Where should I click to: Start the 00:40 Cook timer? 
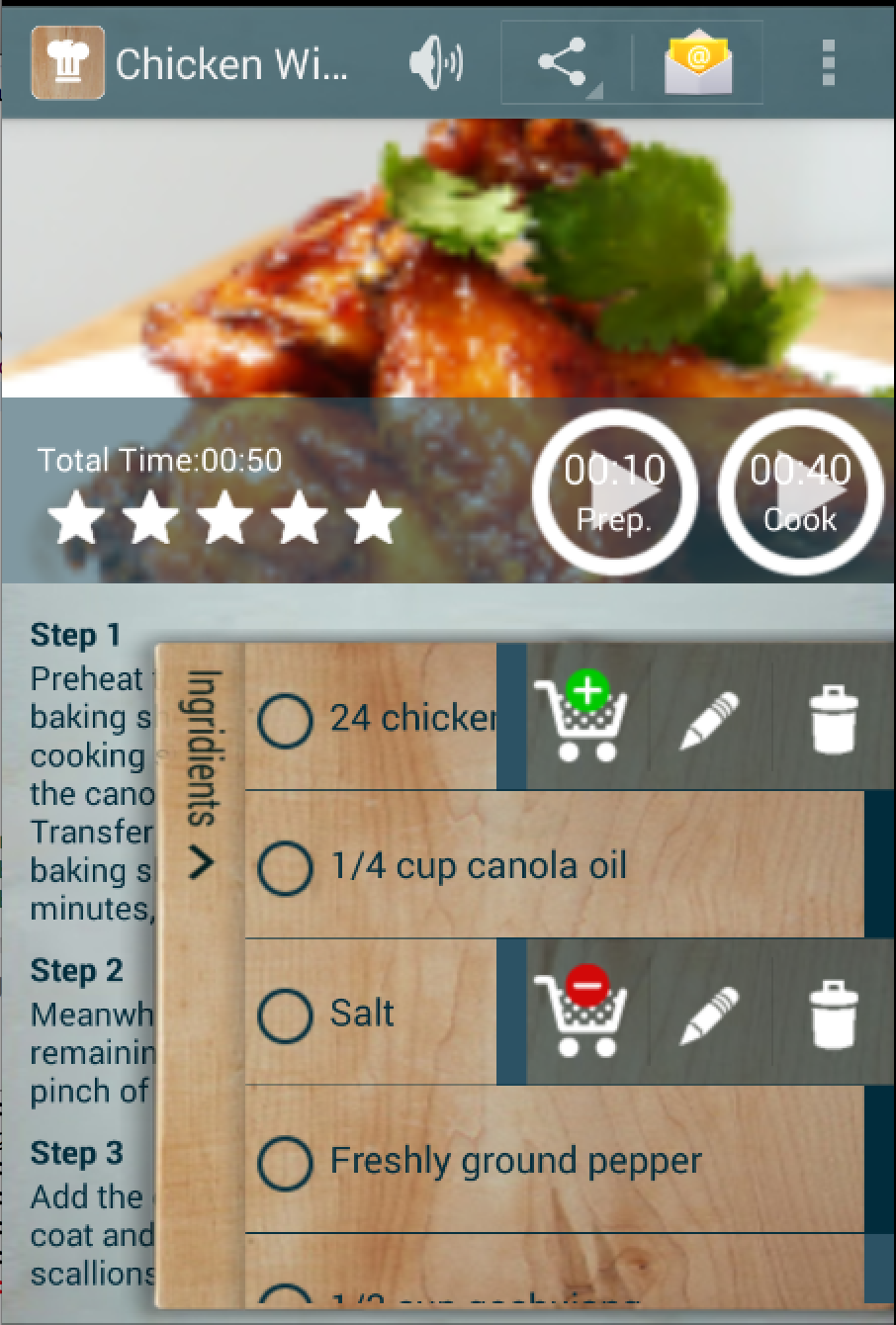800,491
